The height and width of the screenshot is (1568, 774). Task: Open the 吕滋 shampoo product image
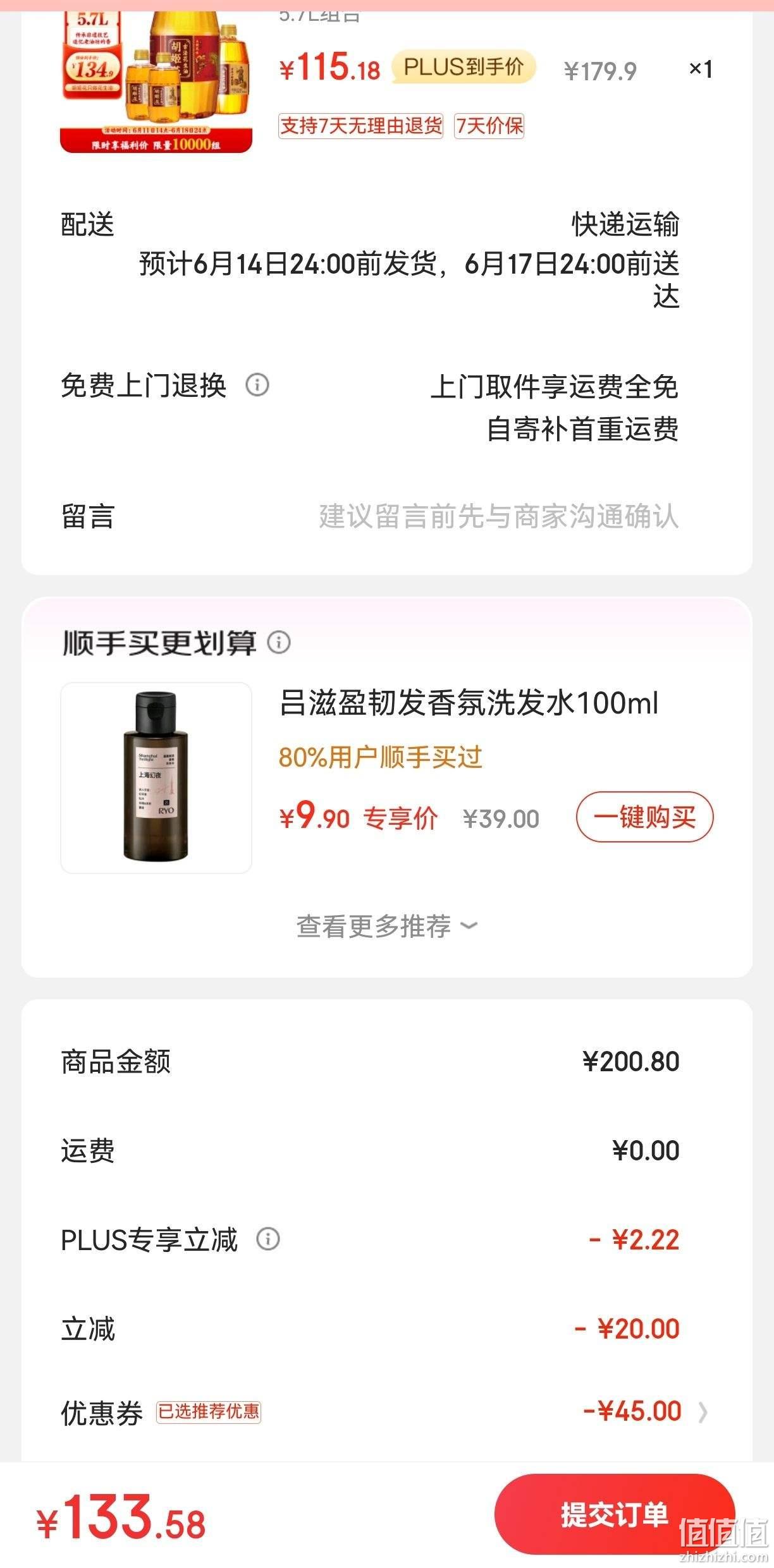pyautogui.click(x=156, y=777)
